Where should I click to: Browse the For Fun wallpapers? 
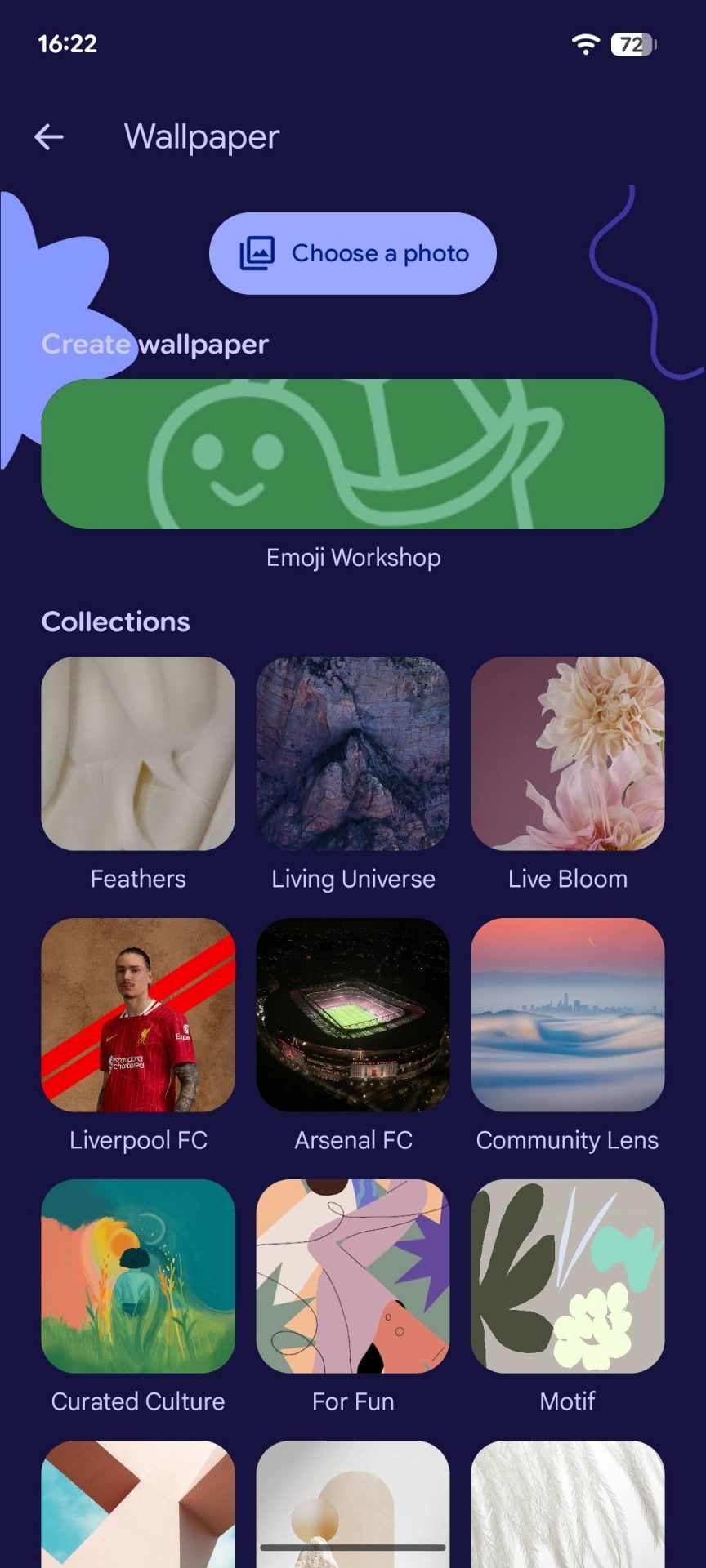coord(353,1276)
